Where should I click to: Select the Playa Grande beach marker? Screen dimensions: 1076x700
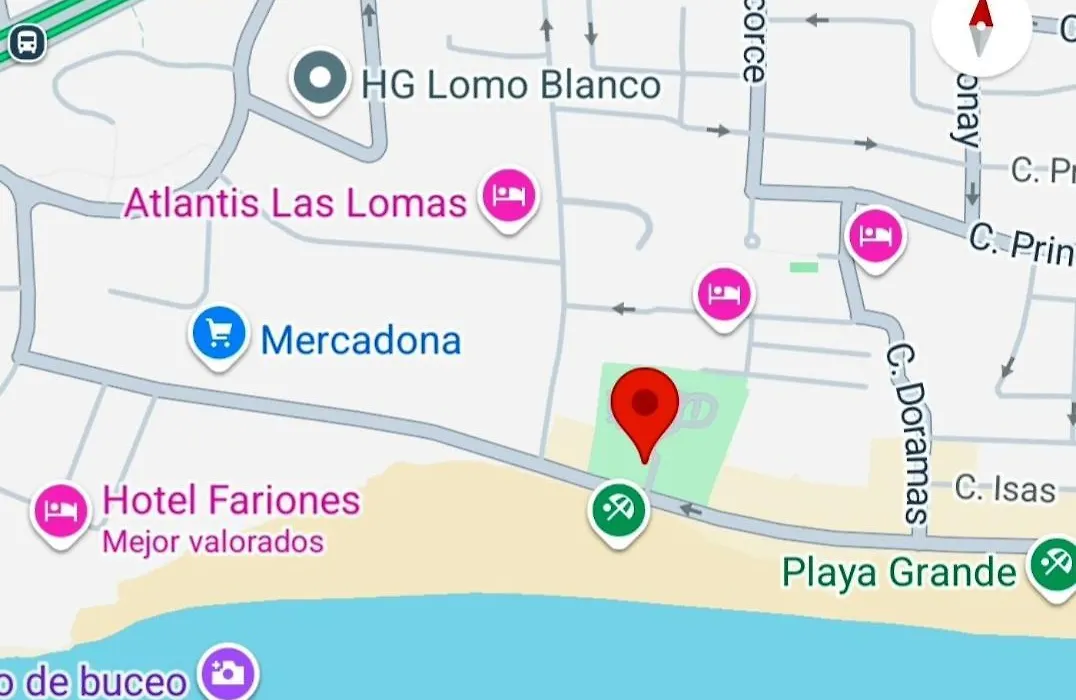[1051, 565]
